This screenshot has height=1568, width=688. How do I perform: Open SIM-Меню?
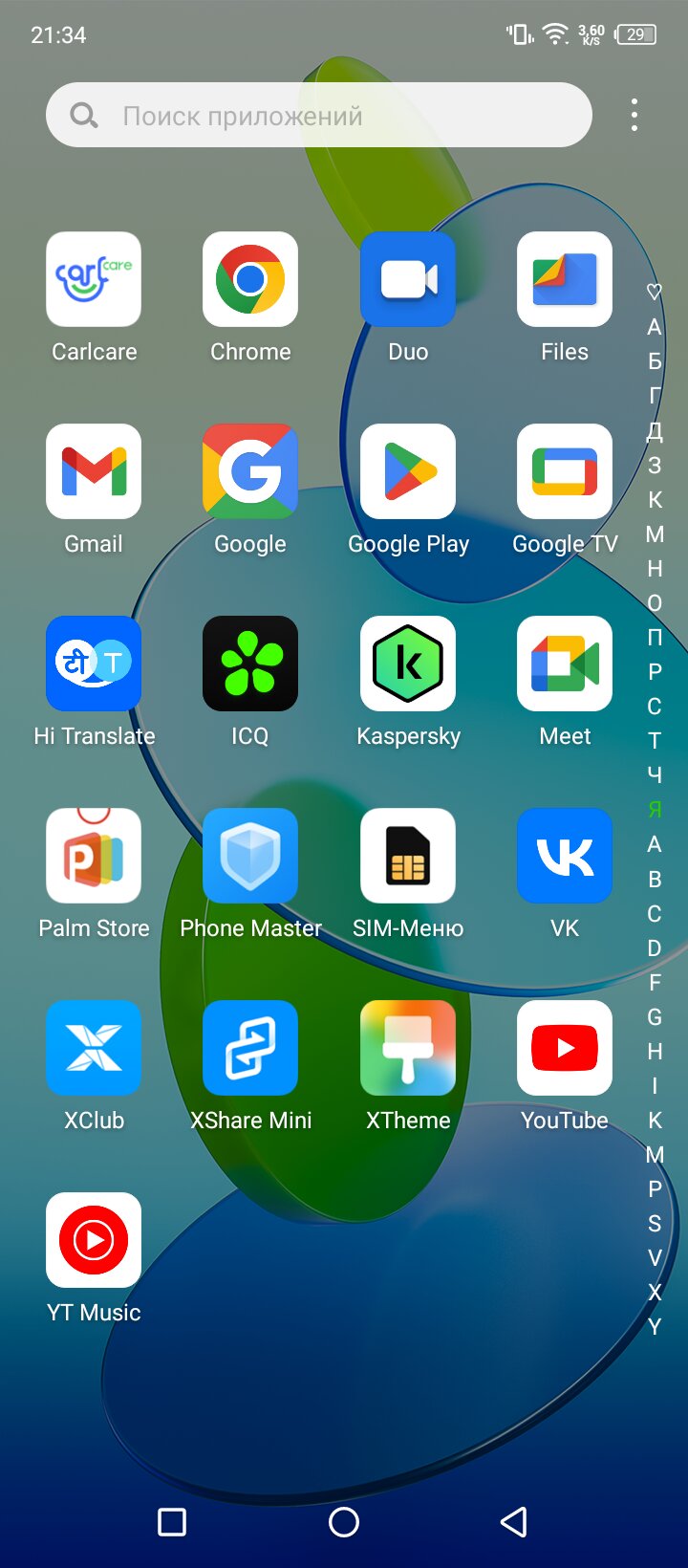408,857
